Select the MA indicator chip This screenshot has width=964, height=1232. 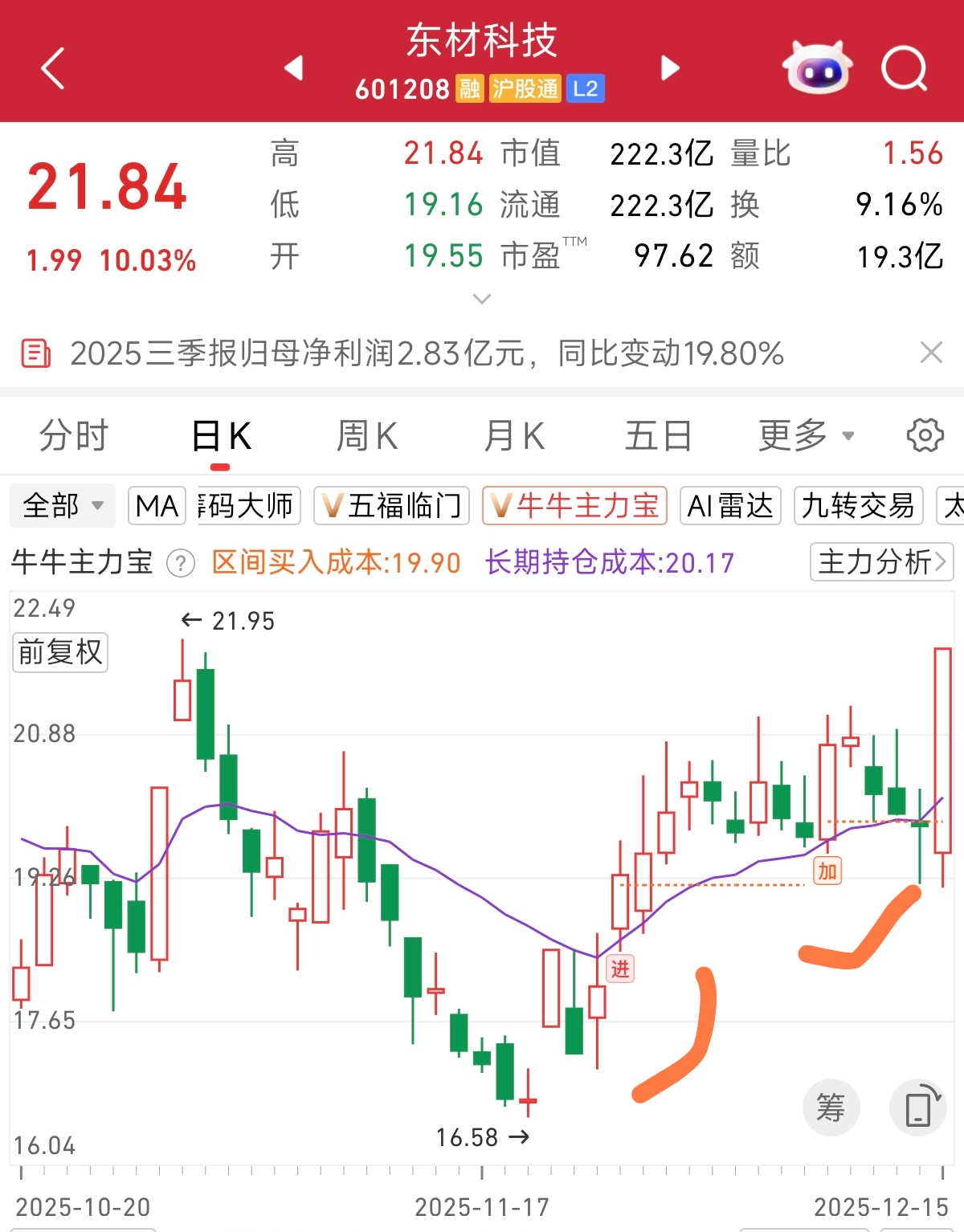coord(157,506)
